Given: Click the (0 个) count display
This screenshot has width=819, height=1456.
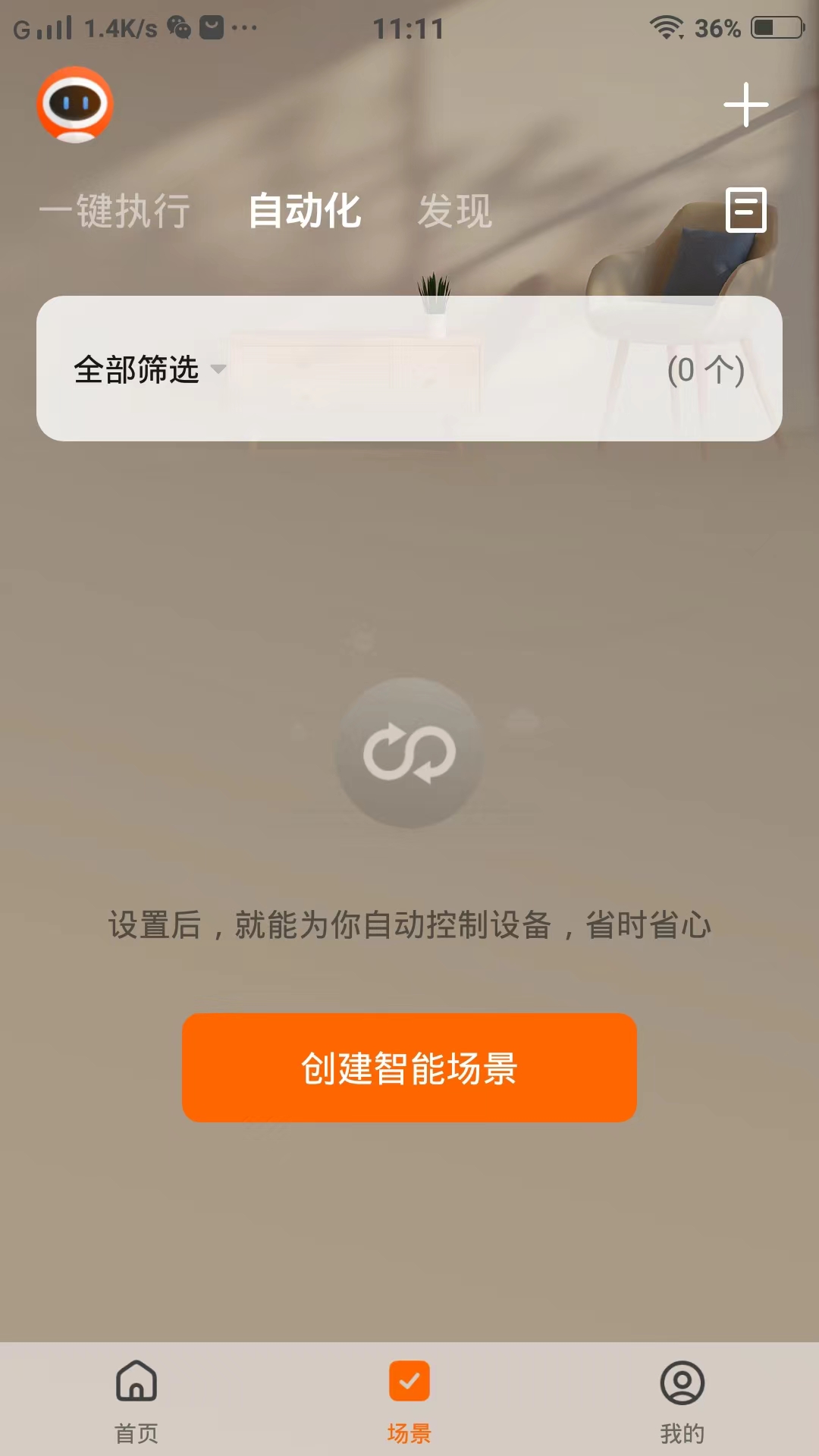Looking at the screenshot, I should (706, 370).
